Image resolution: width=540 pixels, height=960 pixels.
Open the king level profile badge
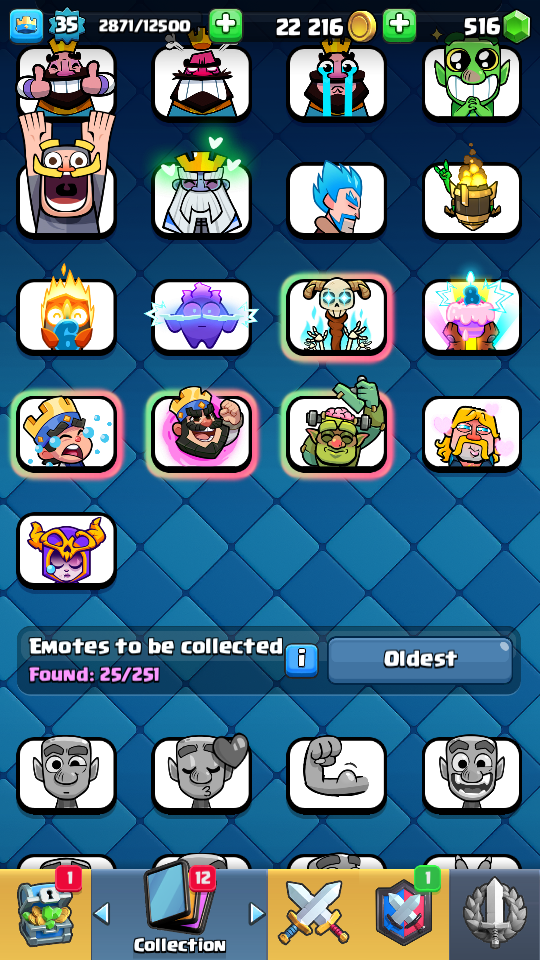(67, 25)
